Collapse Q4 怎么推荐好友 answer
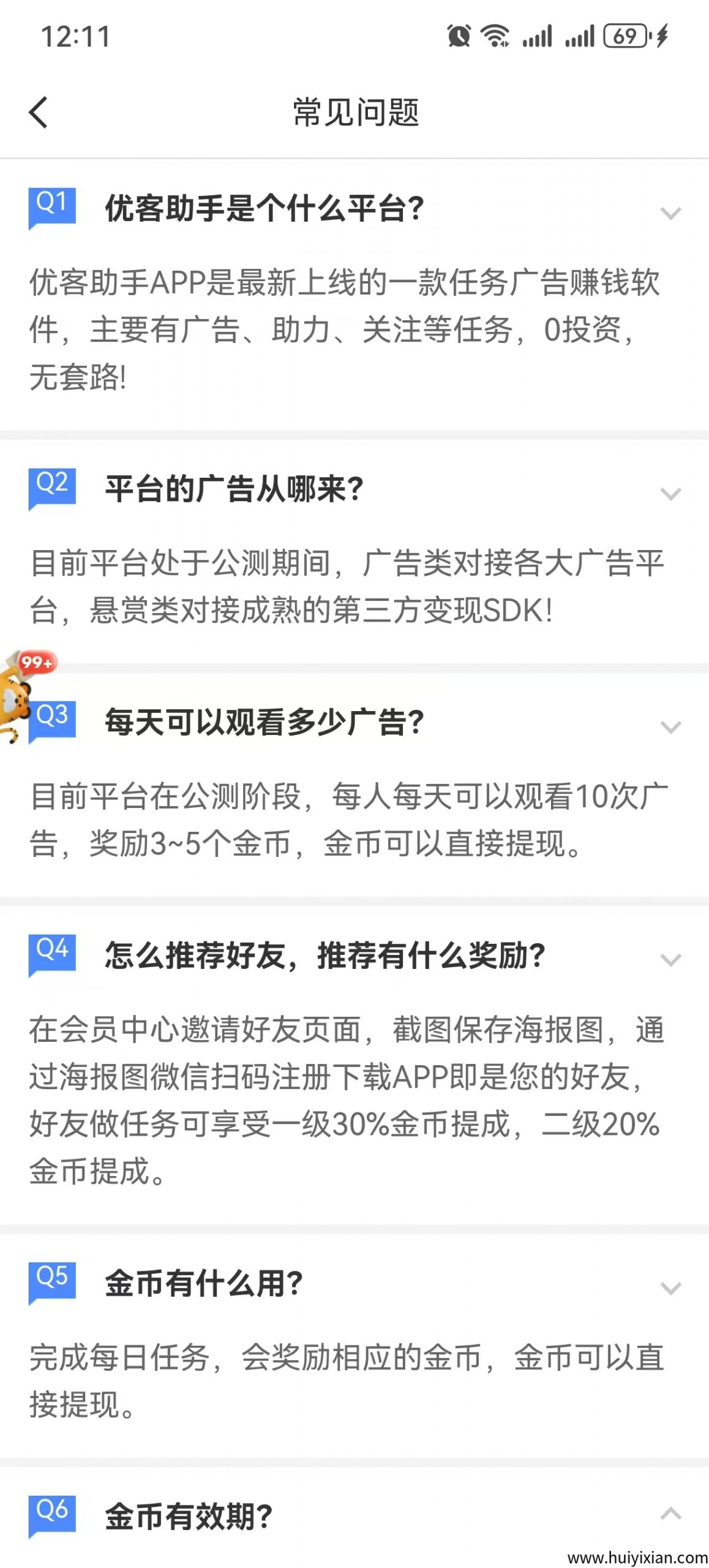Viewport: 709px width, 1568px height. click(x=671, y=959)
